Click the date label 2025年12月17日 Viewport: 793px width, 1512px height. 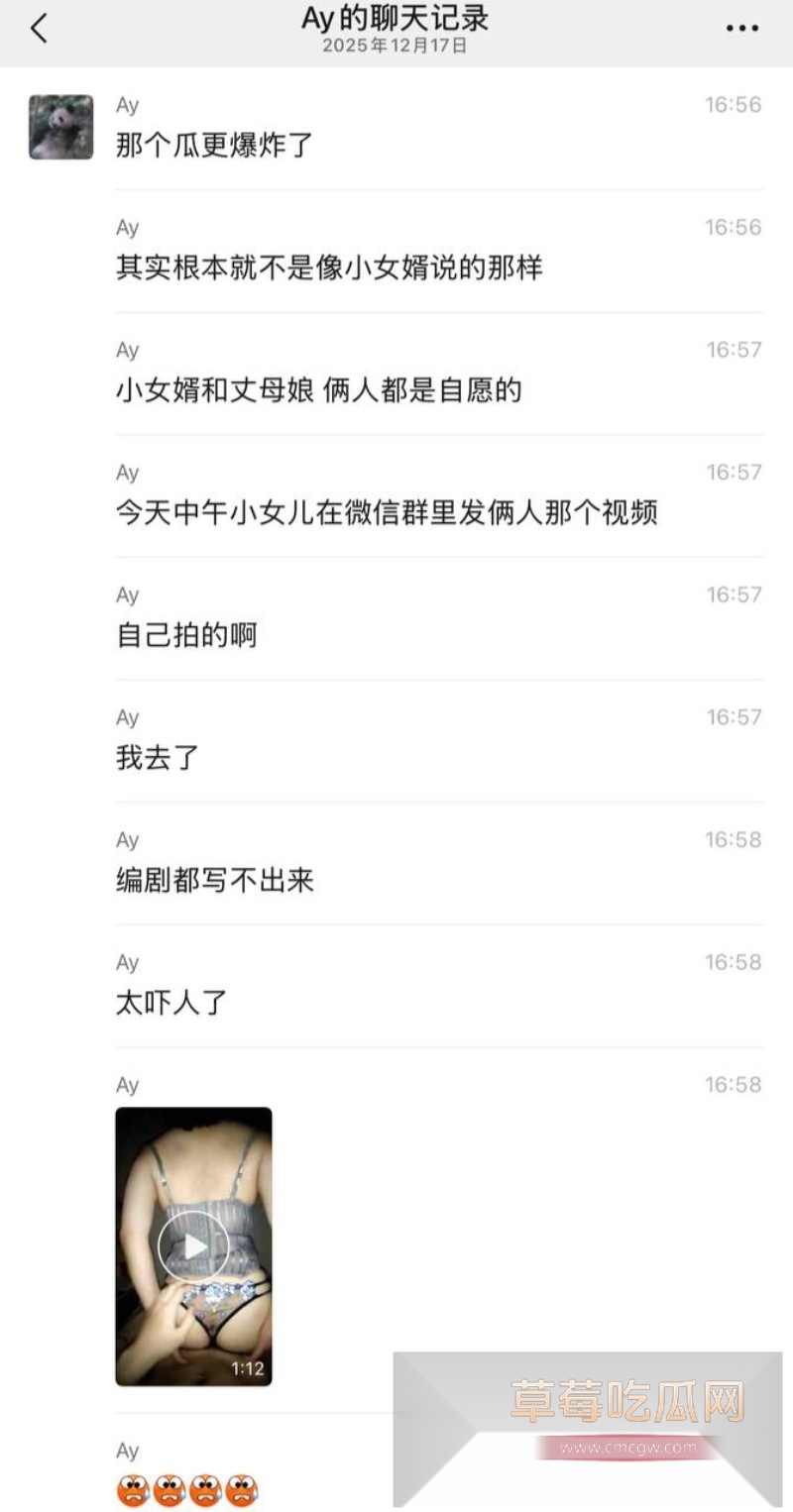pyautogui.click(x=396, y=46)
